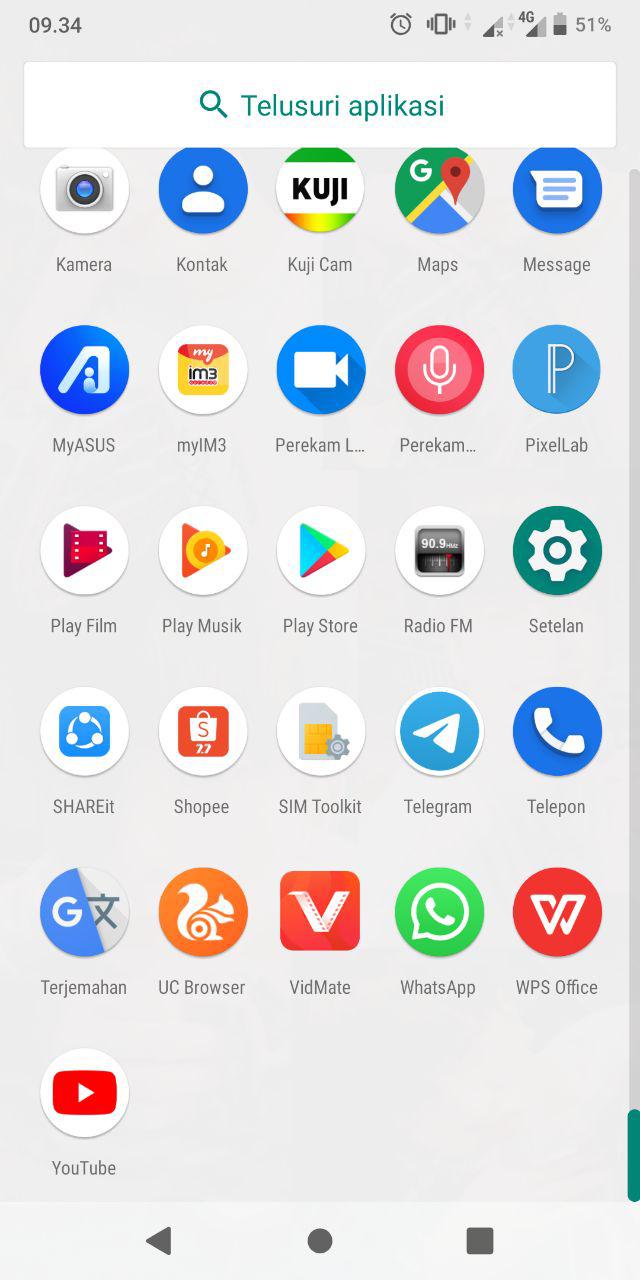This screenshot has height=1280, width=640.
Task: Tap the Telusuri aplikasi search box
Action: point(320,105)
